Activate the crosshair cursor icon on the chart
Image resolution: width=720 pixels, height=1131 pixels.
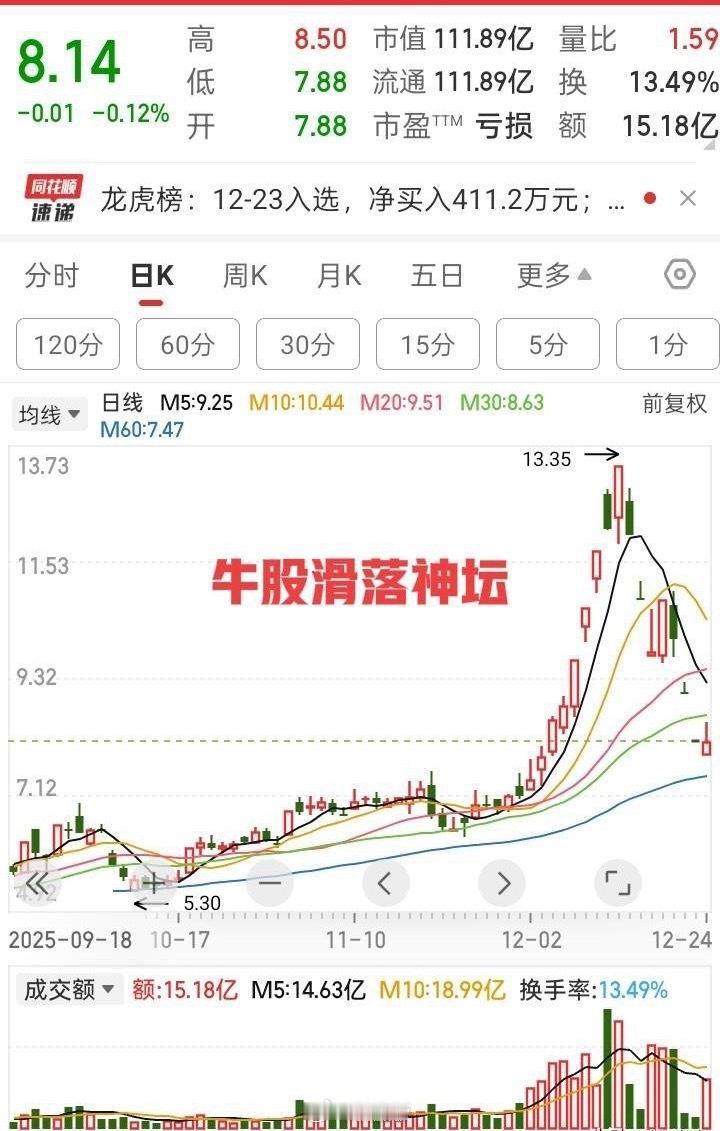152,883
